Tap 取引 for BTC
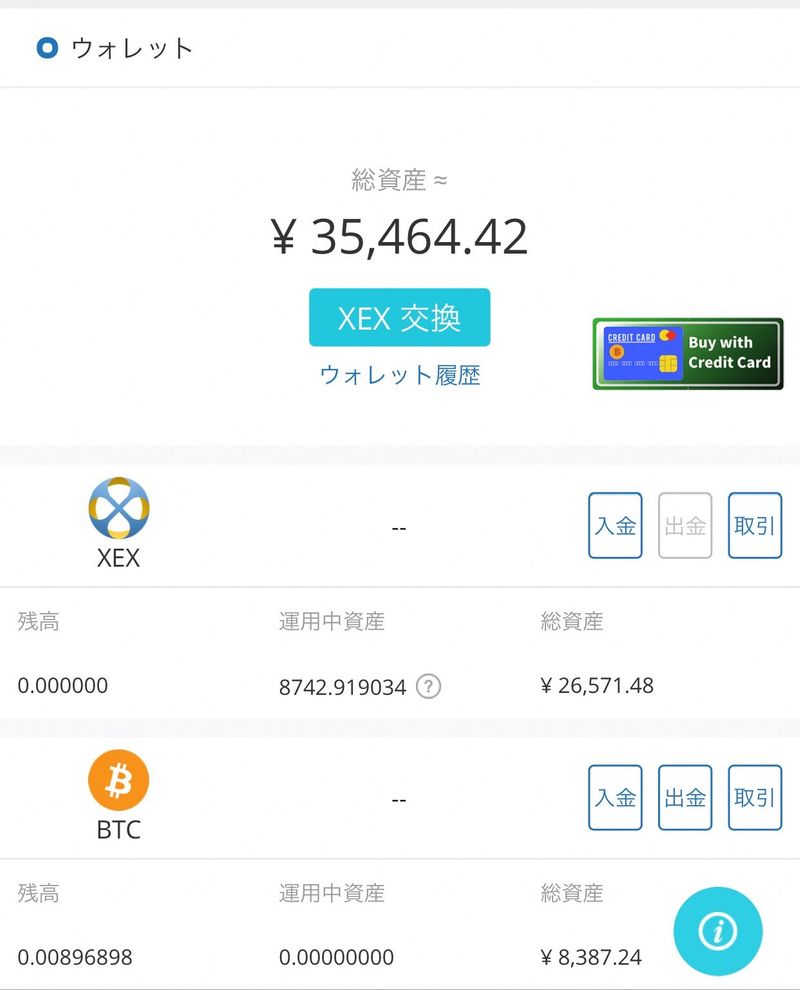Screen dimensions: 800x990 tap(755, 797)
